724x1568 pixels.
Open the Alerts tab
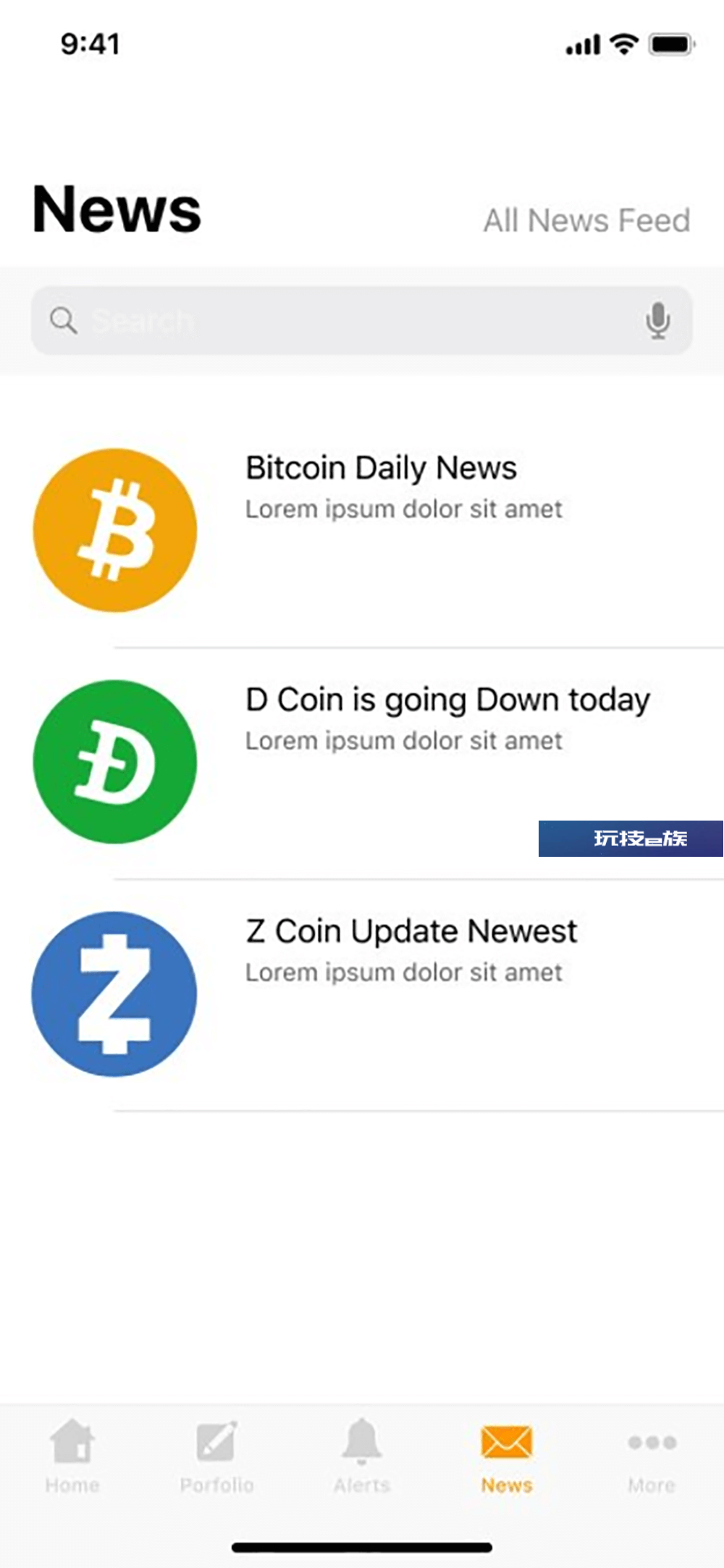point(362,1456)
